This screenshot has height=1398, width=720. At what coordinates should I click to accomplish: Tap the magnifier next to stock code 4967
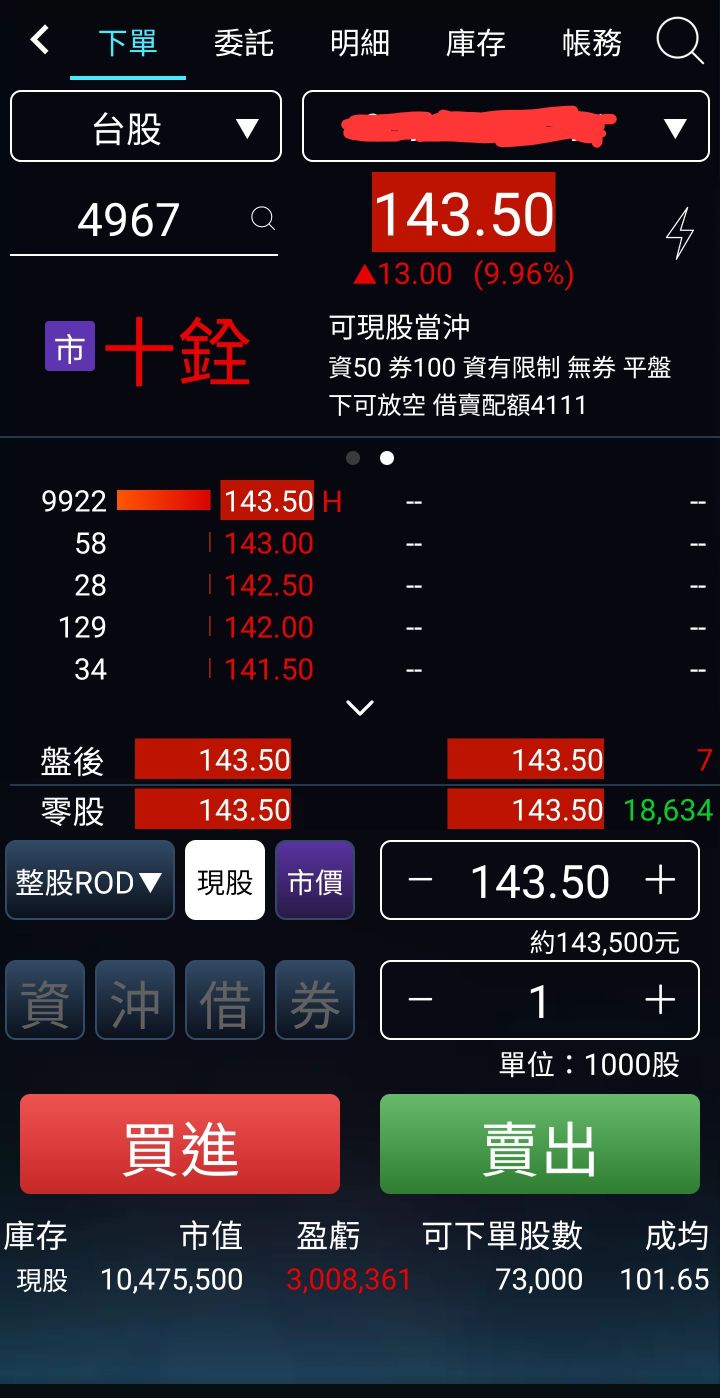click(x=262, y=218)
